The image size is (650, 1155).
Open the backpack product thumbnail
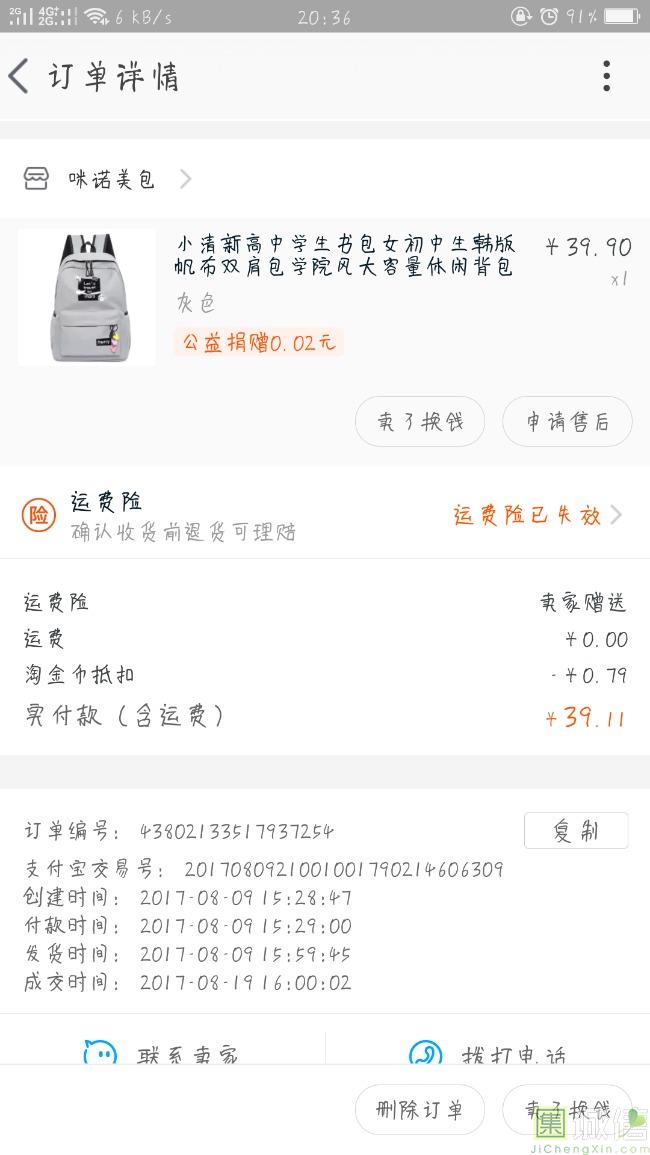coord(86,297)
